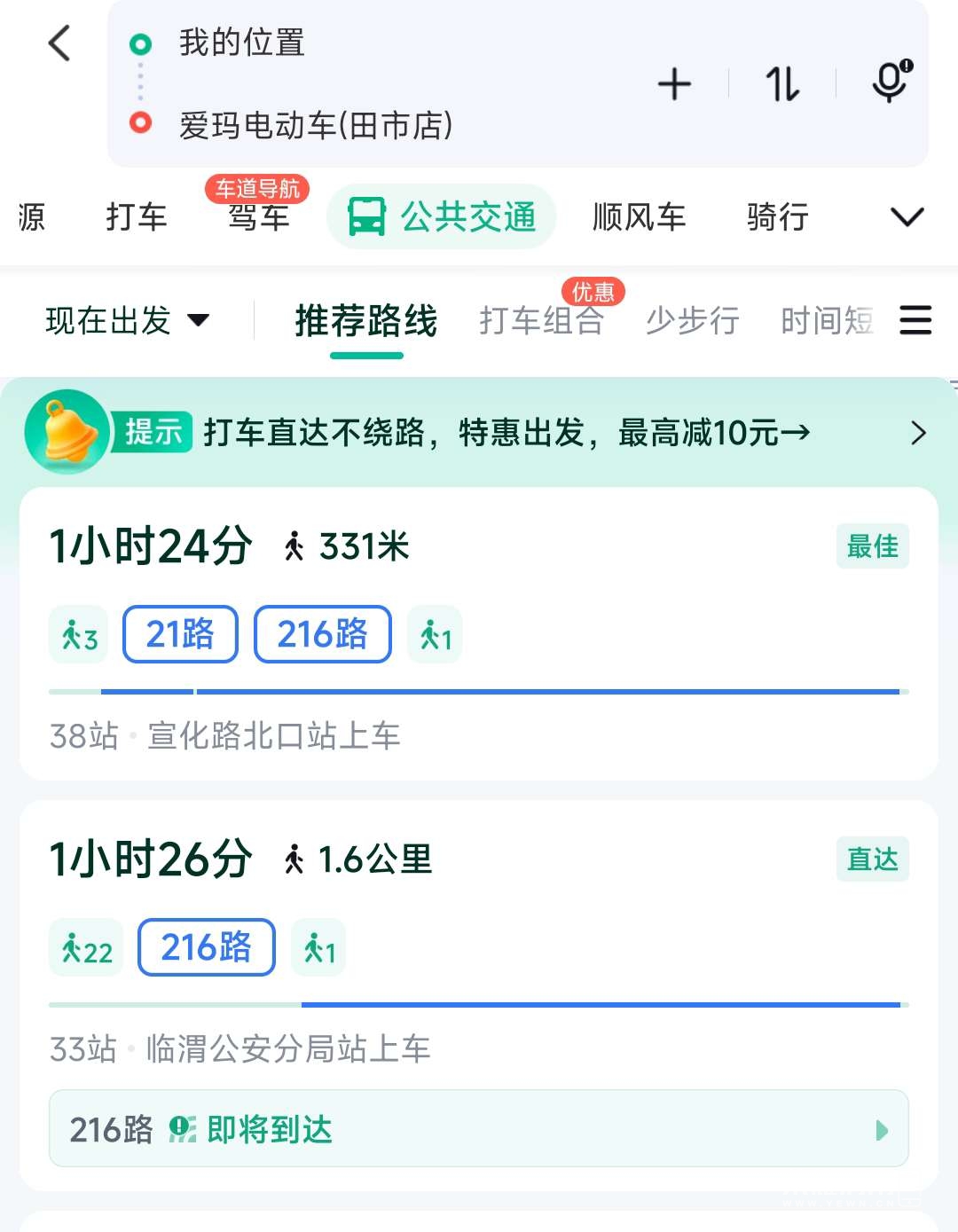The image size is (958, 1232).
Task: Edit the starting point 我的位置
Action: (x=242, y=43)
